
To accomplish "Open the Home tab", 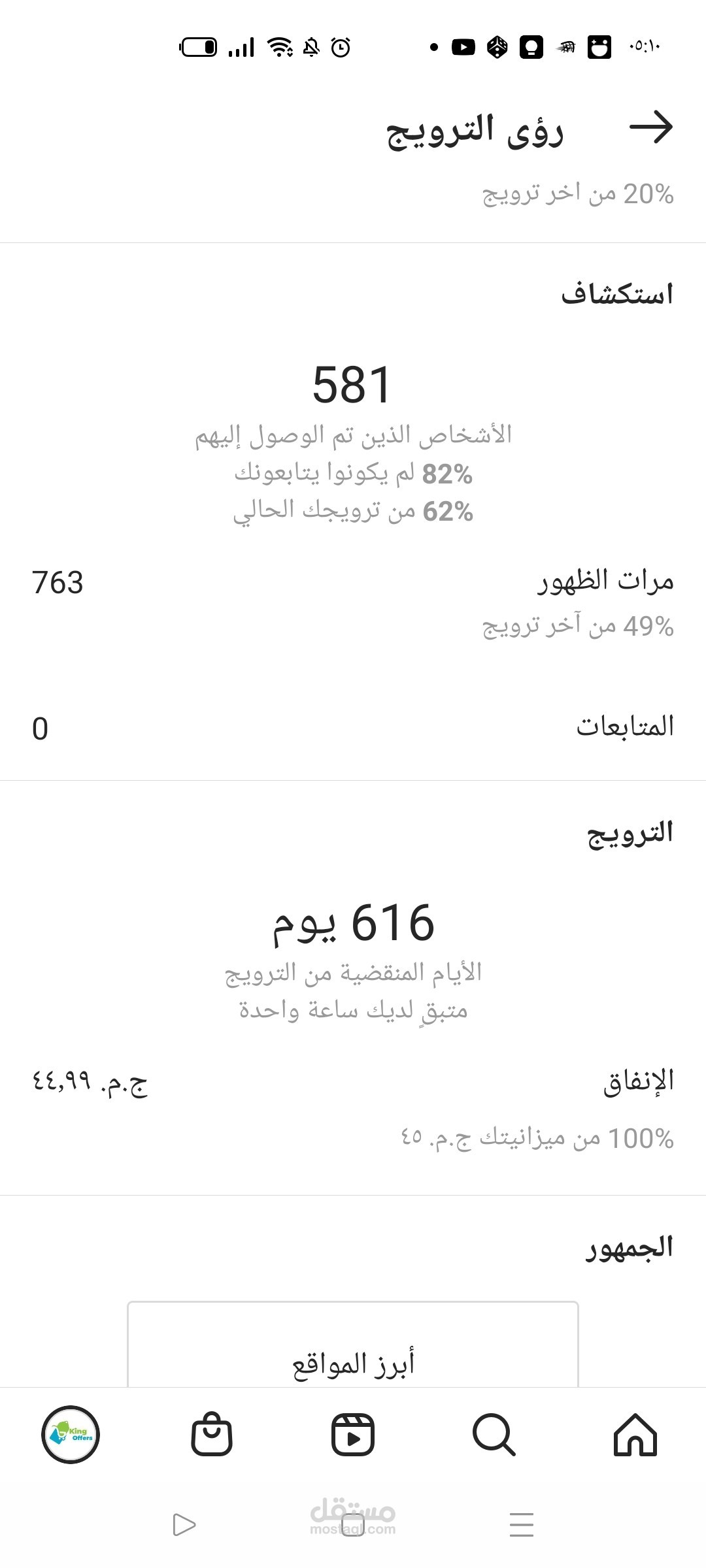I will point(635,1435).
